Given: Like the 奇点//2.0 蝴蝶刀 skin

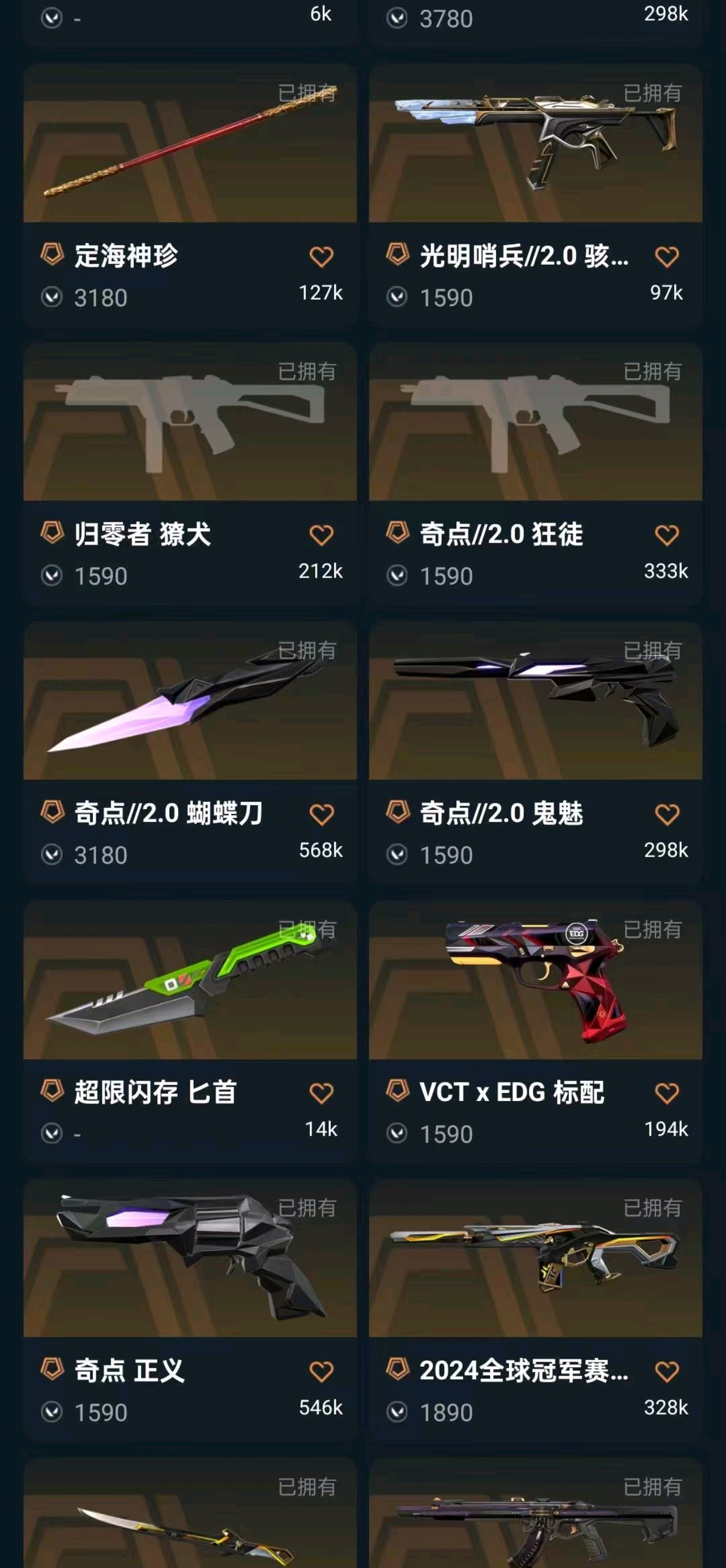Looking at the screenshot, I should (x=322, y=815).
